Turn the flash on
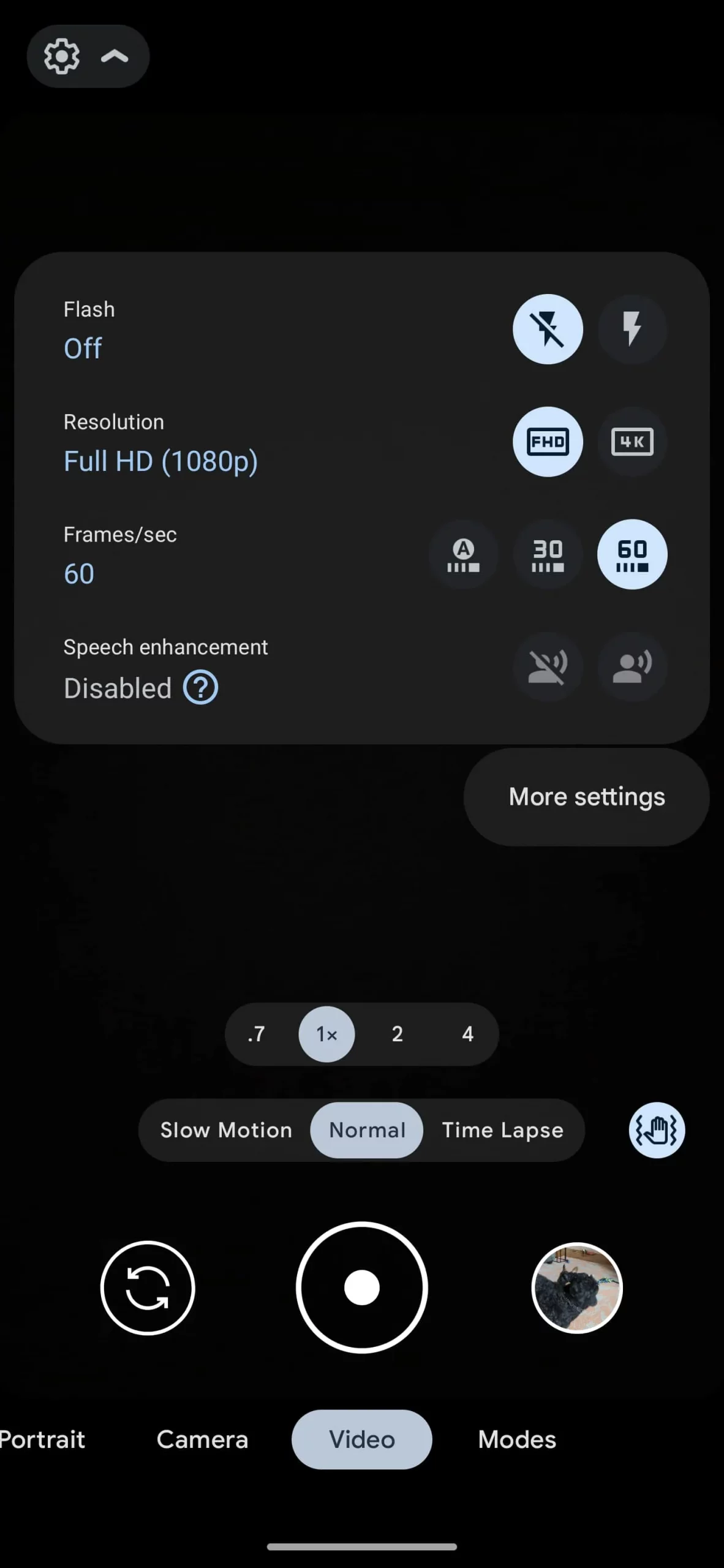 632,330
